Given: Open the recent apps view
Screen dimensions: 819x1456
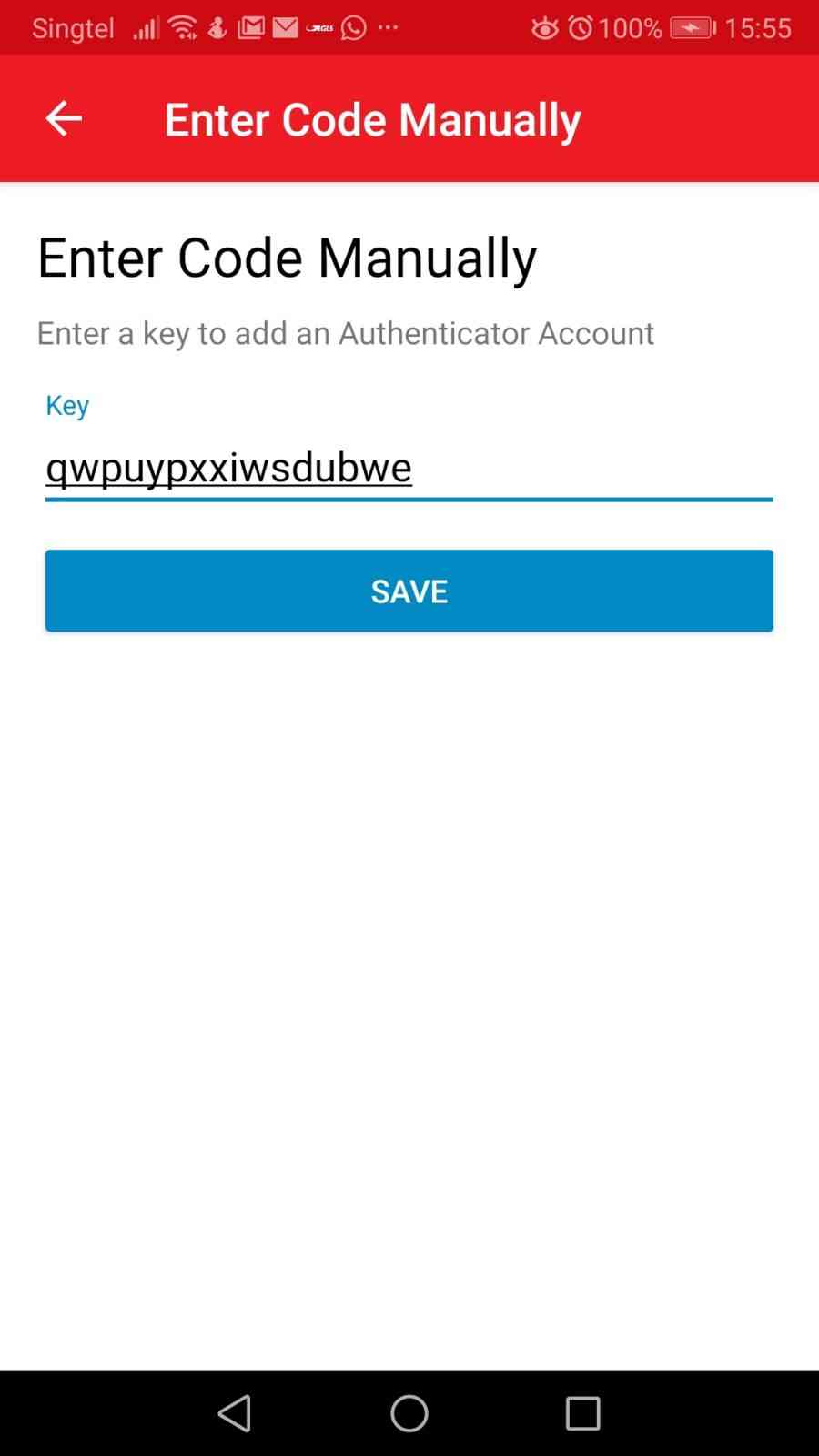Looking at the screenshot, I should (x=582, y=1413).
